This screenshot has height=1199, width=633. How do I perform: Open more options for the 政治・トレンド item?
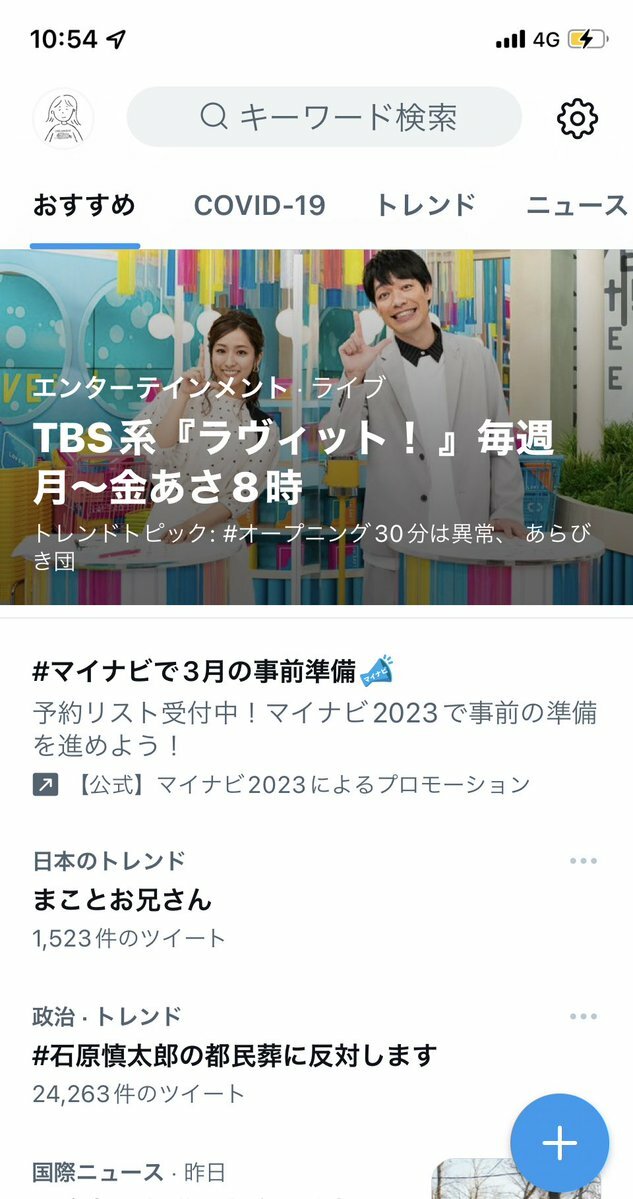coord(583,1017)
